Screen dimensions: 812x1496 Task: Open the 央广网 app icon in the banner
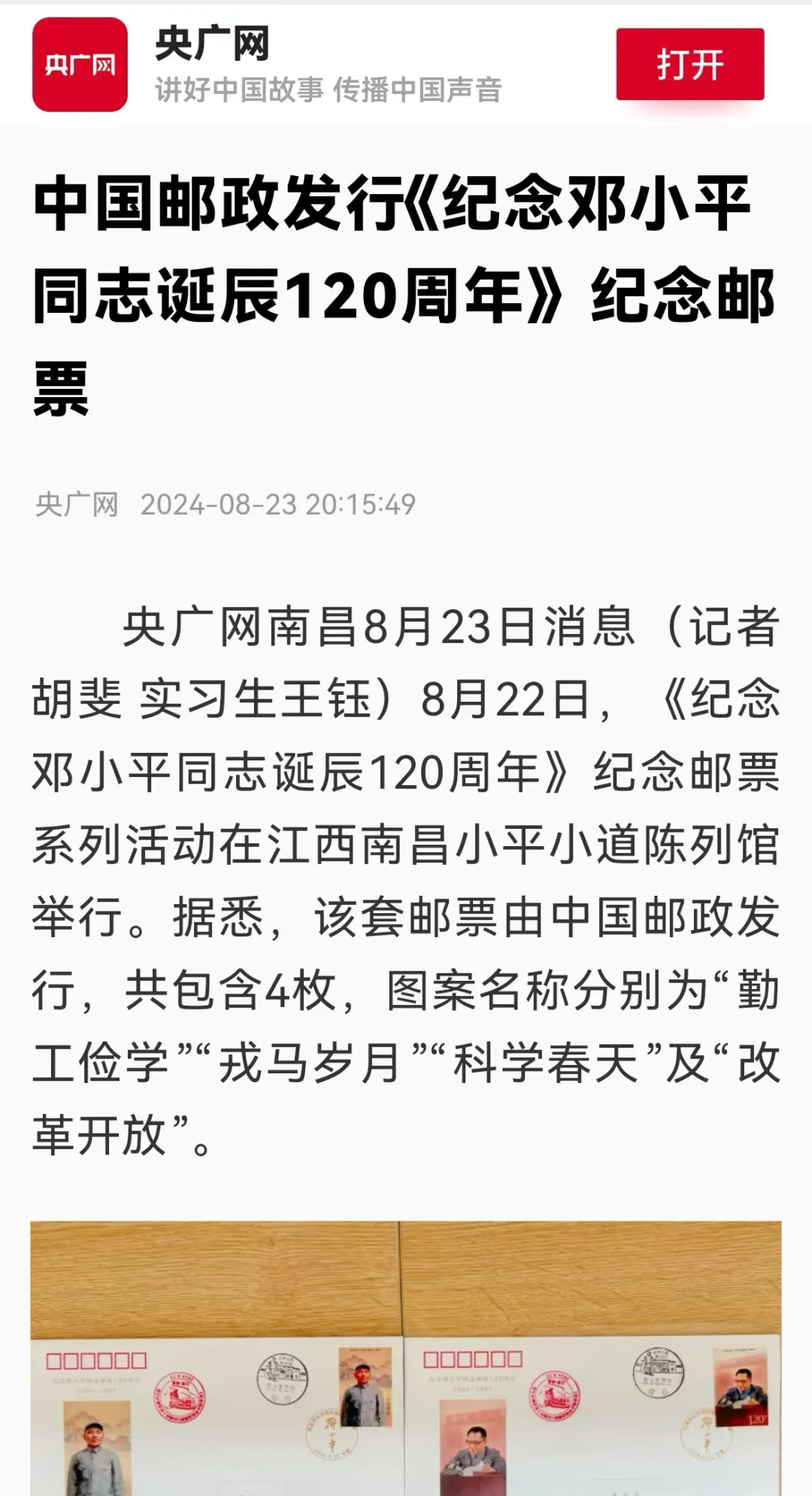(x=80, y=65)
